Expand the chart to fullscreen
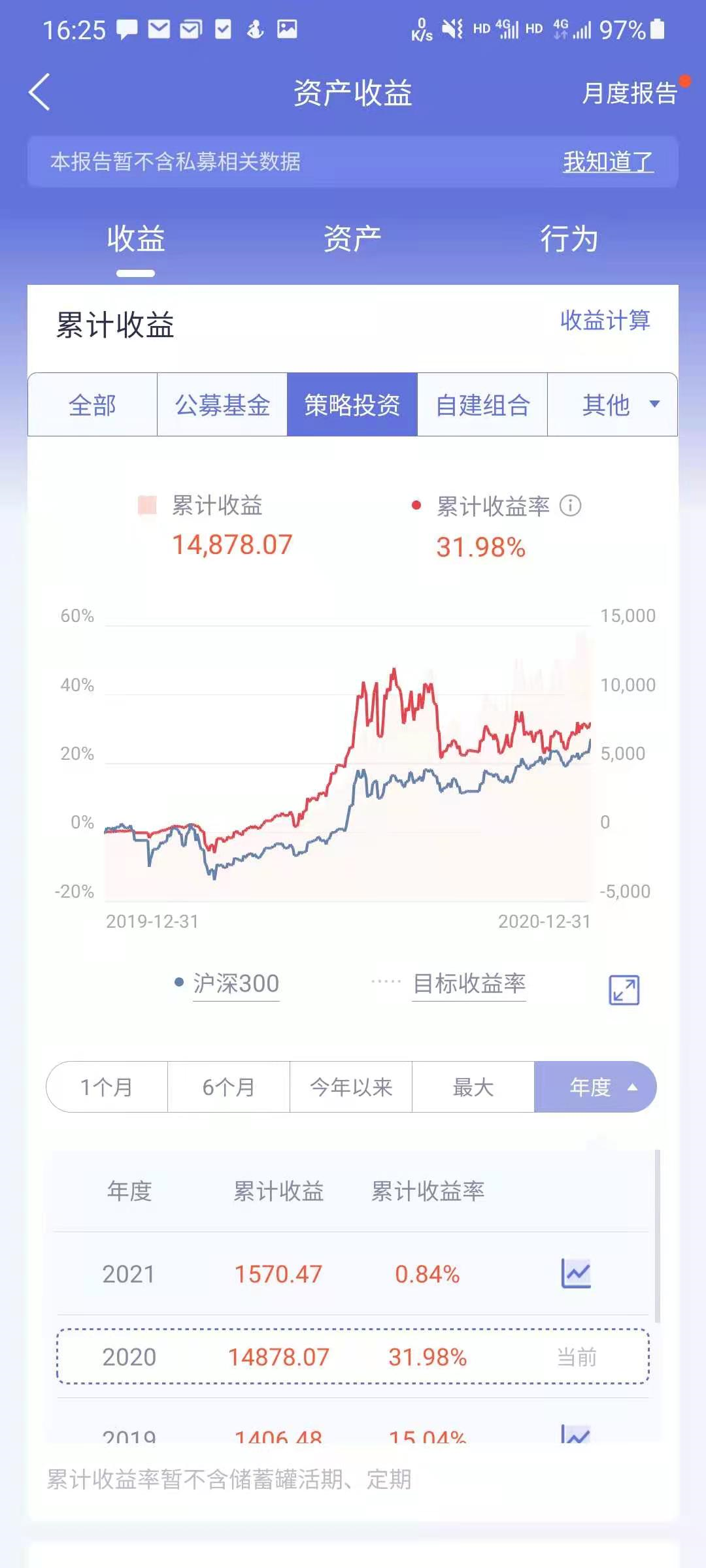The width and height of the screenshot is (706, 1568). point(624,990)
